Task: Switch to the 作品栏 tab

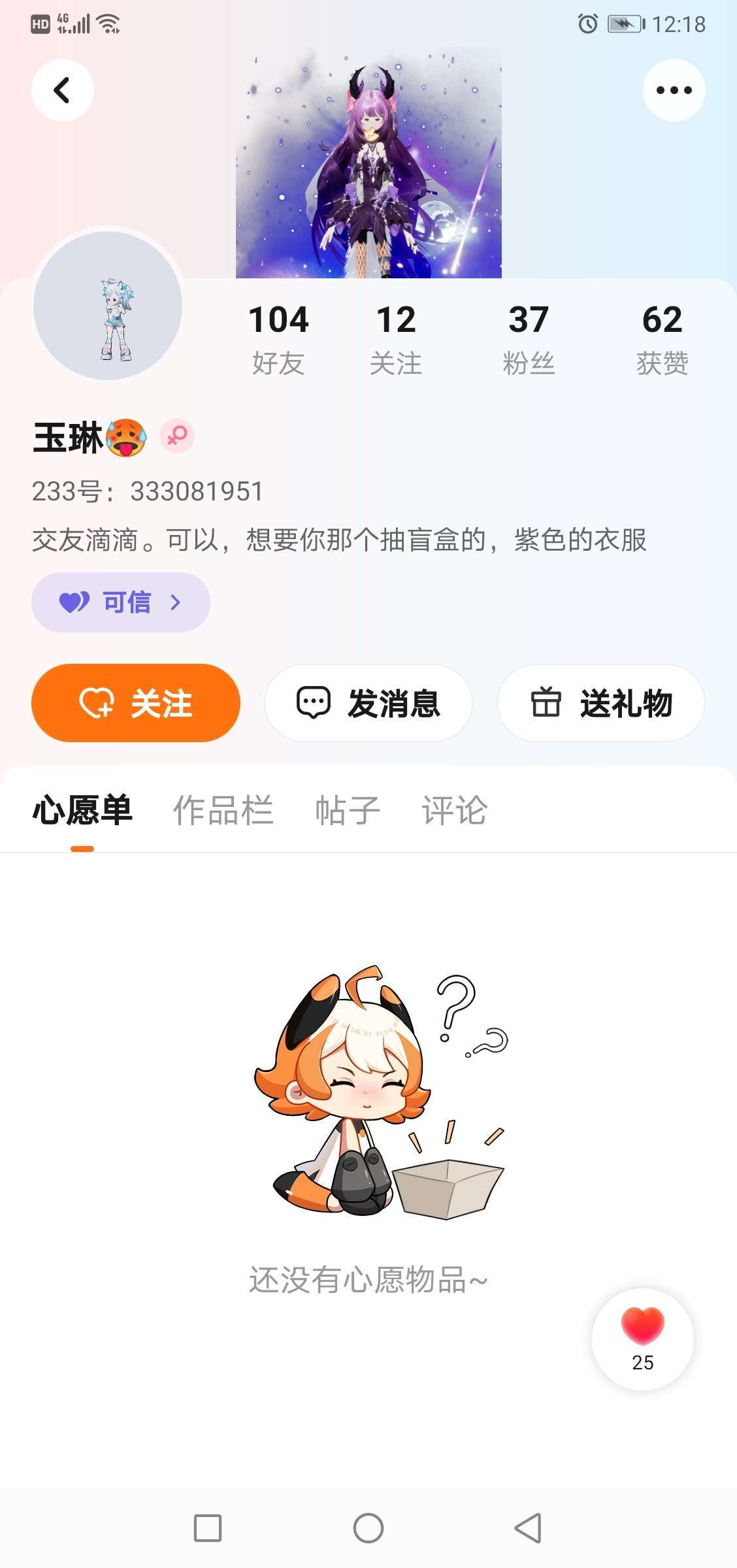Action: pos(223,810)
